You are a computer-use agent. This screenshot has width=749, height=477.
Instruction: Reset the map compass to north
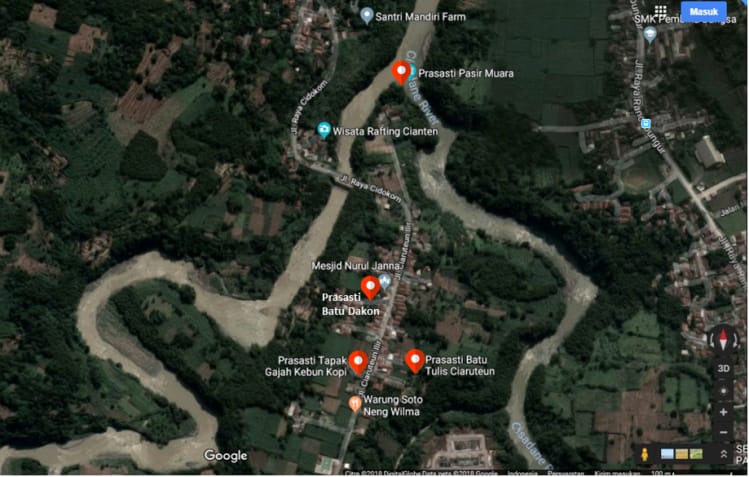pos(723,340)
